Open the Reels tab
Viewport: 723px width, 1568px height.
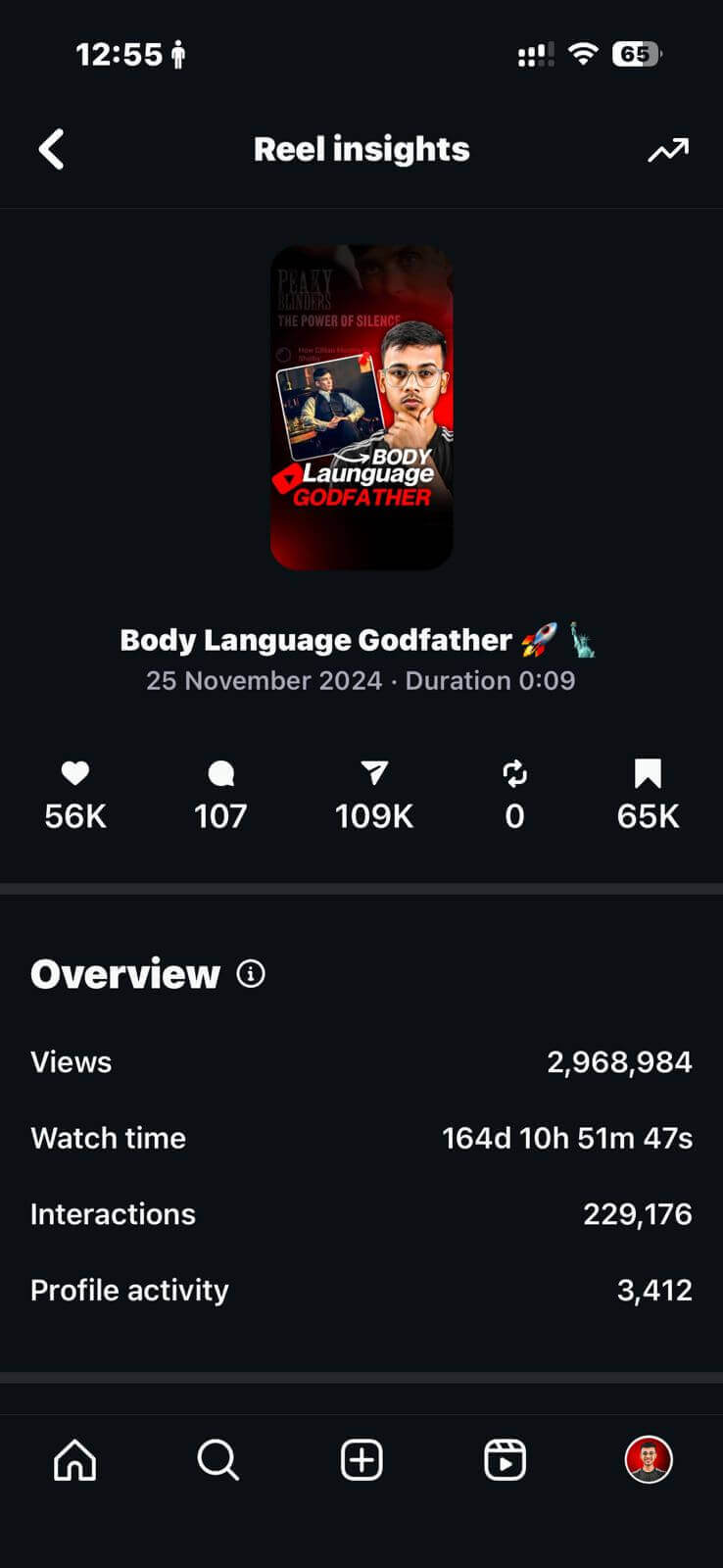pyautogui.click(x=505, y=1460)
